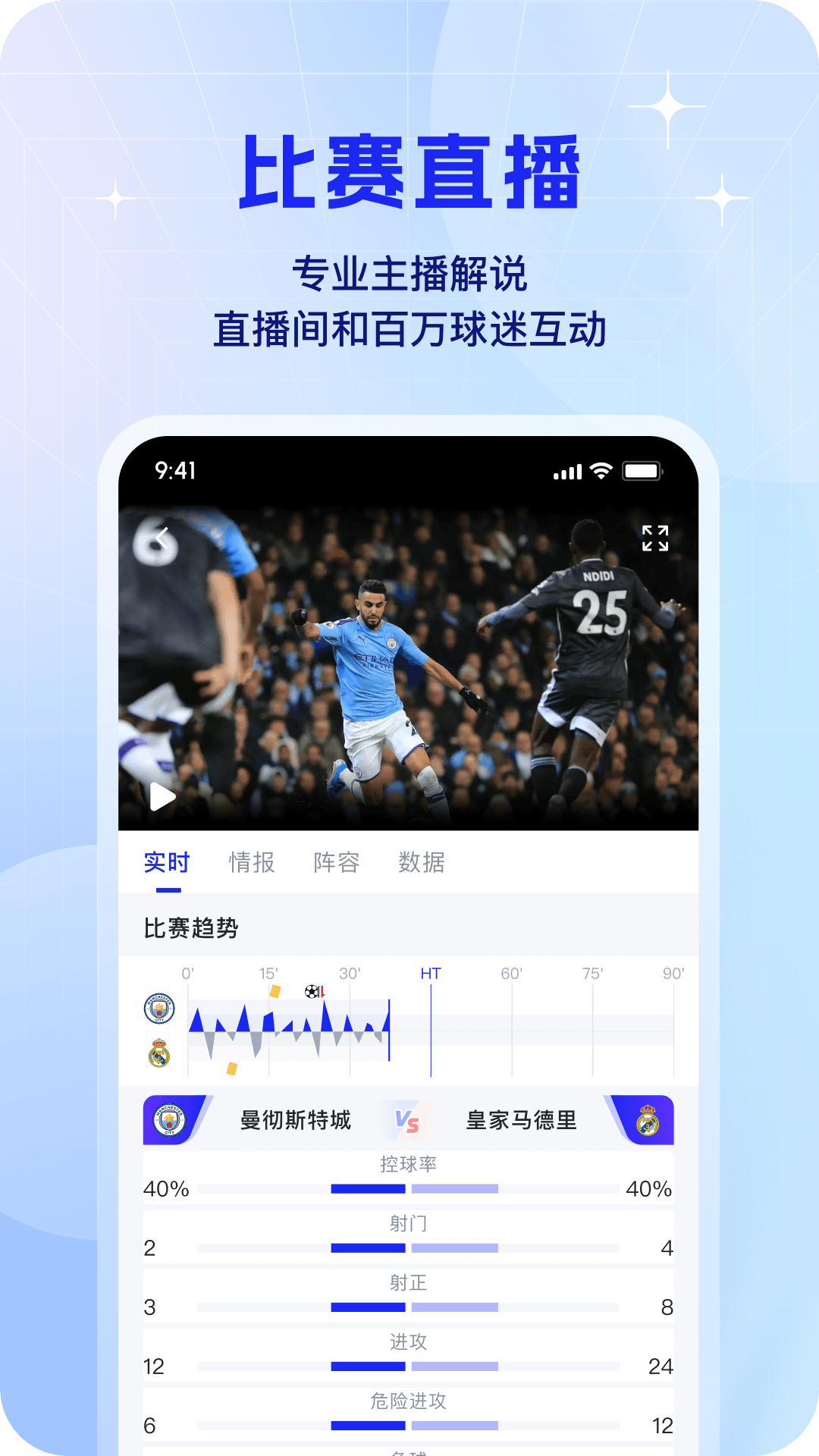Open fullscreen mode with the expand icon
819x1456 pixels.
[654, 538]
